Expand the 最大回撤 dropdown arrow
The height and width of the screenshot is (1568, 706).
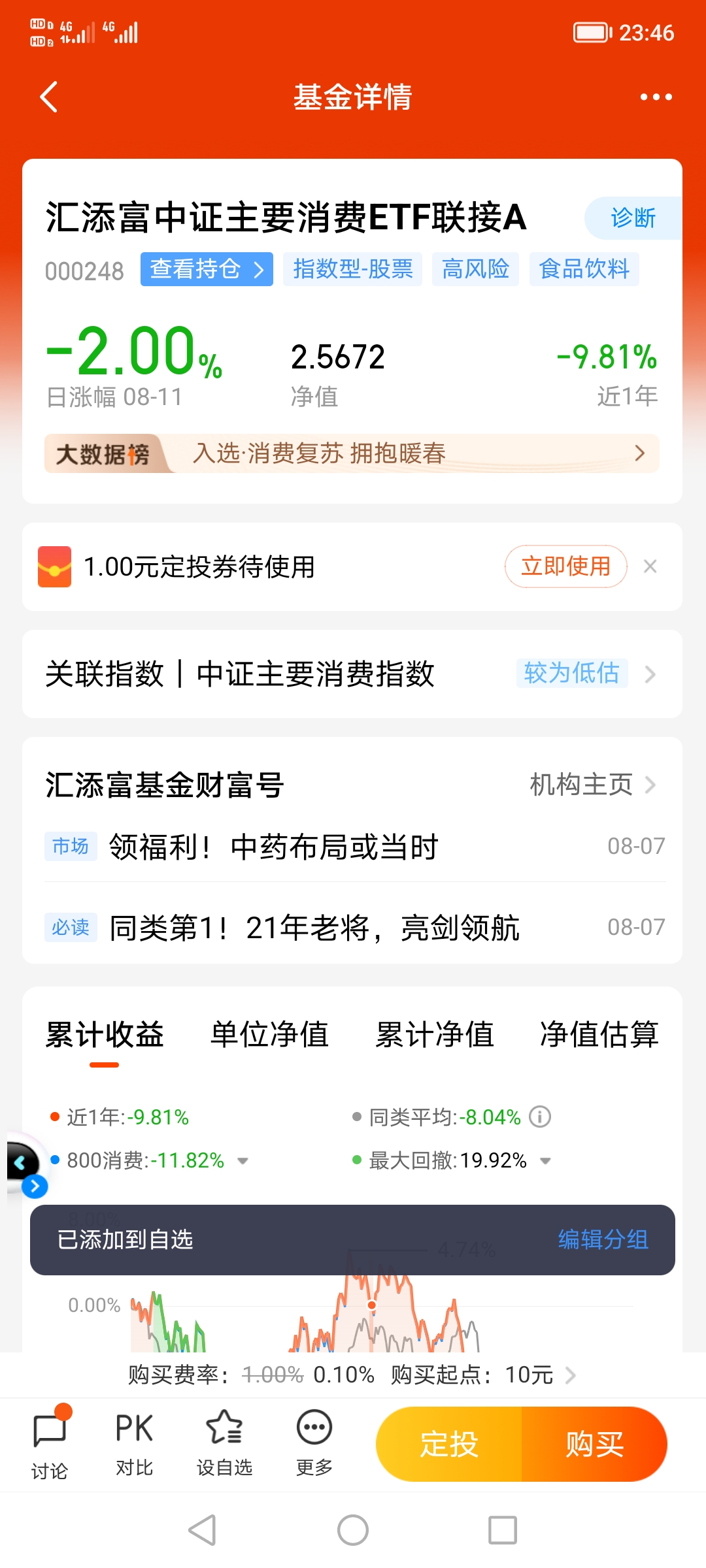pos(546,1161)
